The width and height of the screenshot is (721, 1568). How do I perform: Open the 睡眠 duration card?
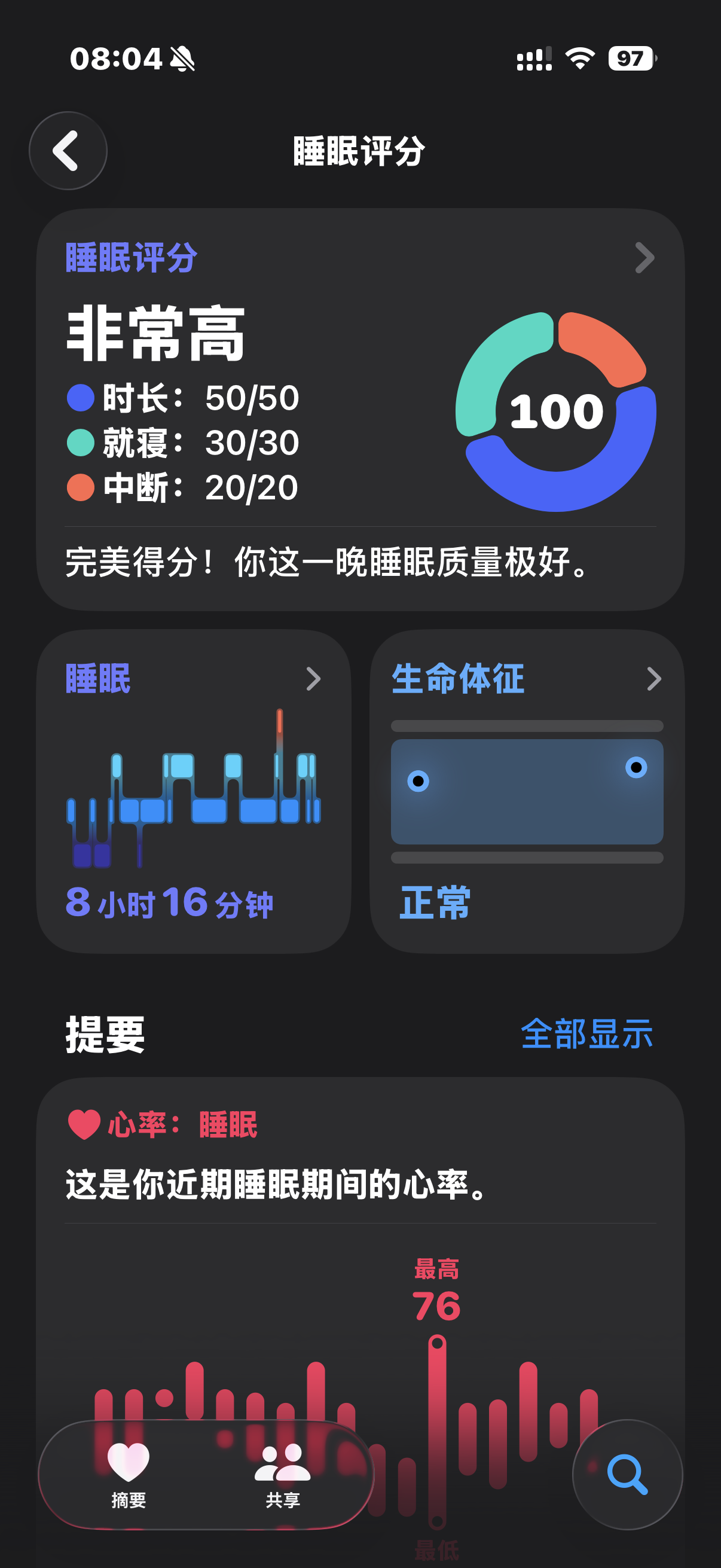coord(194,791)
